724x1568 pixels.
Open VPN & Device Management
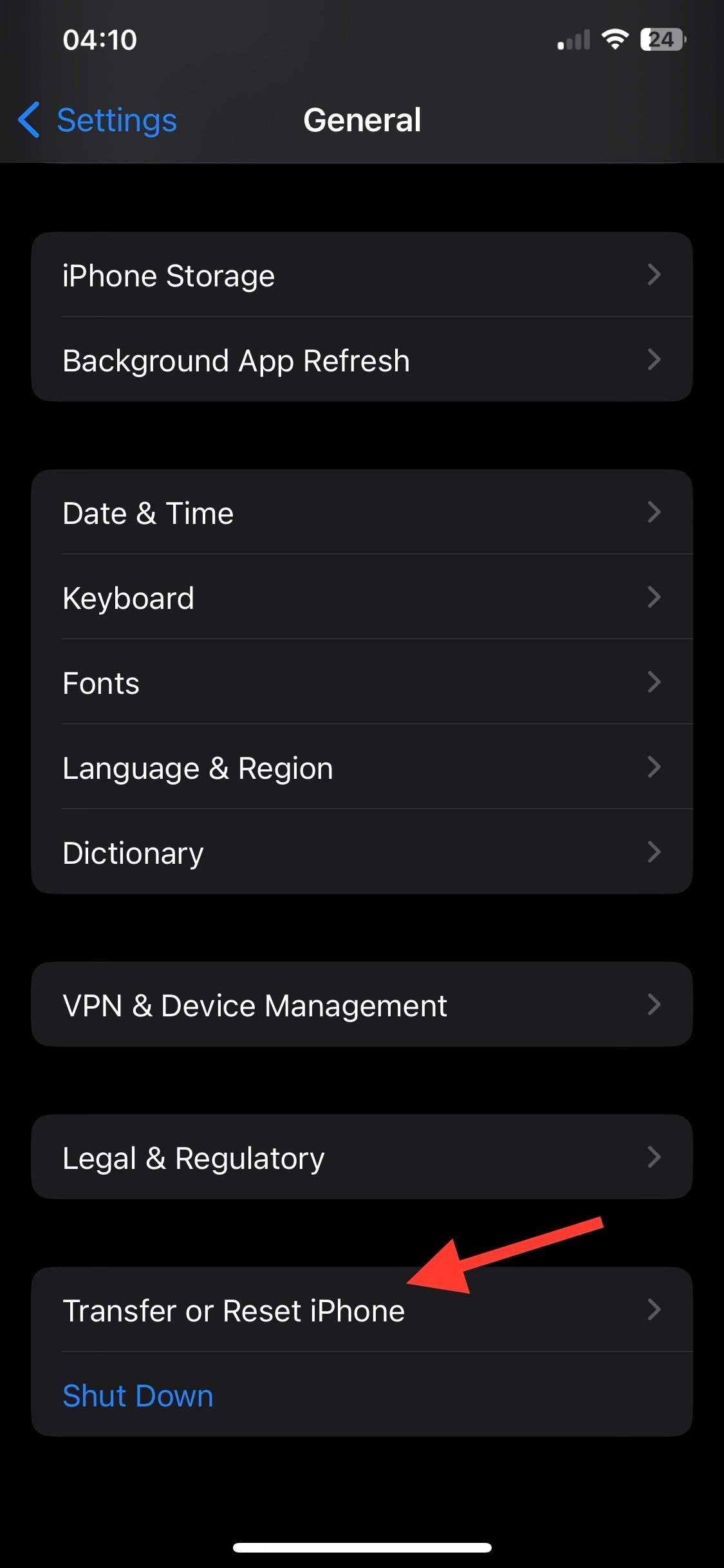pos(362,1004)
